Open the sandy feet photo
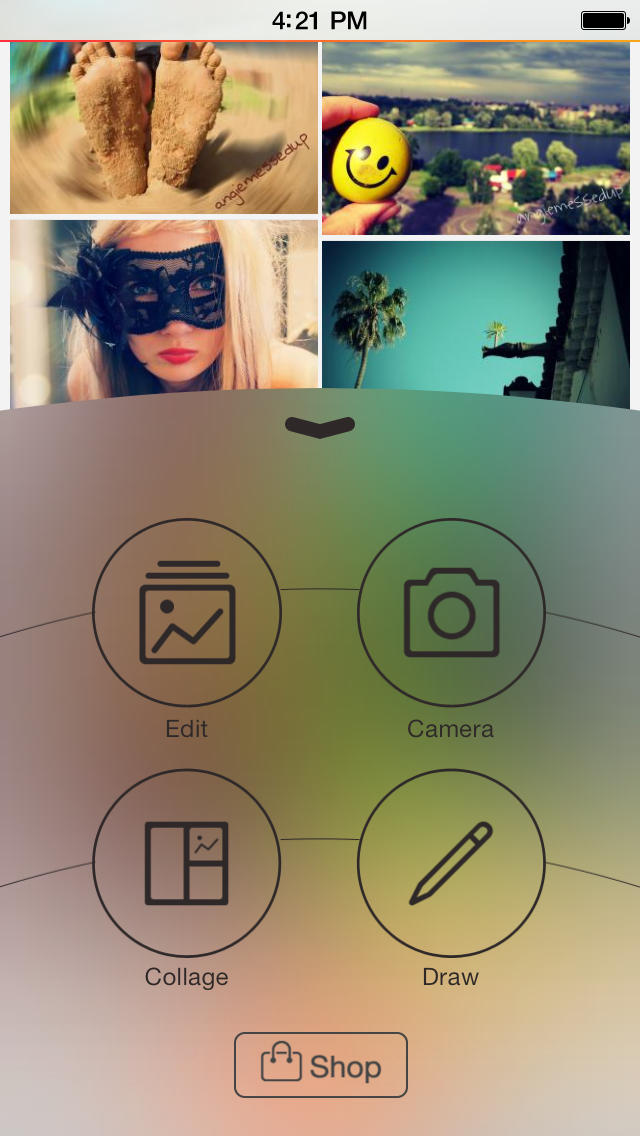Screen dimensions: 640x1136 [164, 127]
